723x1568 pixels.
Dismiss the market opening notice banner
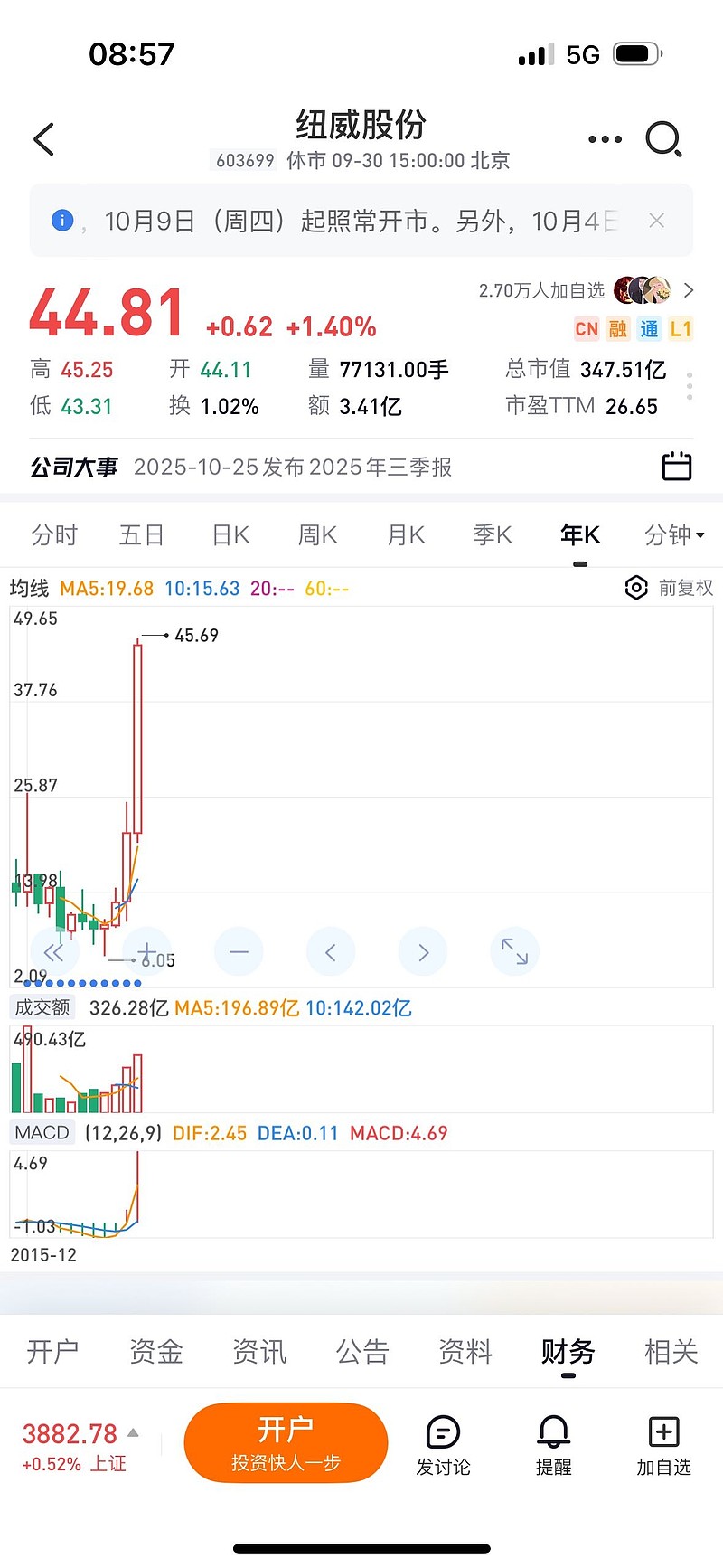point(657,221)
